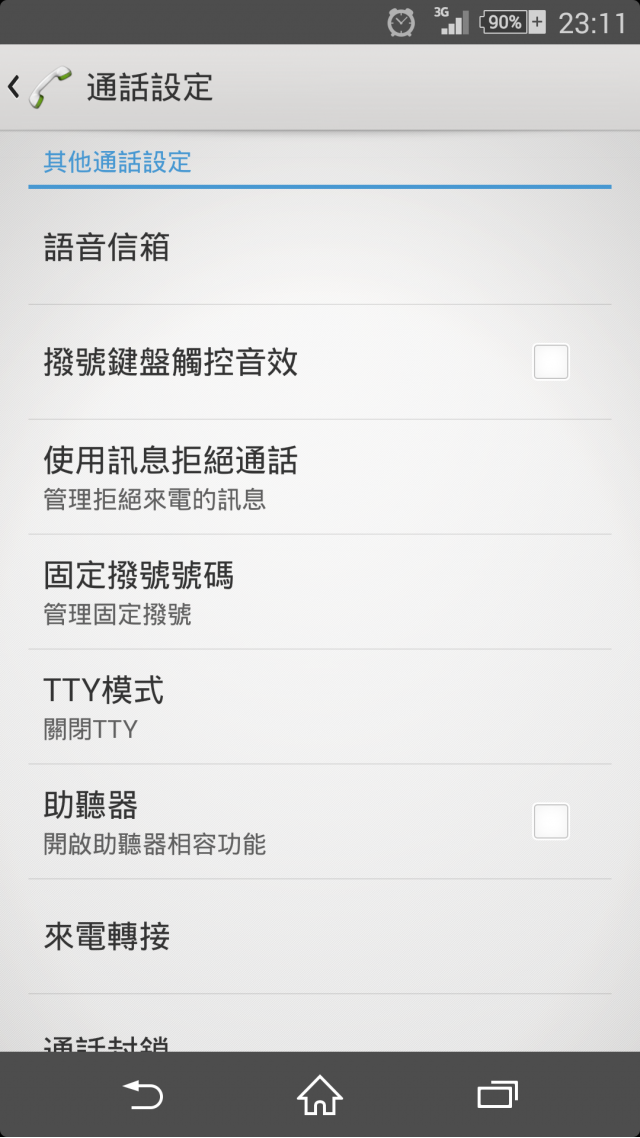Open 語音信箱 settings

click(320, 247)
